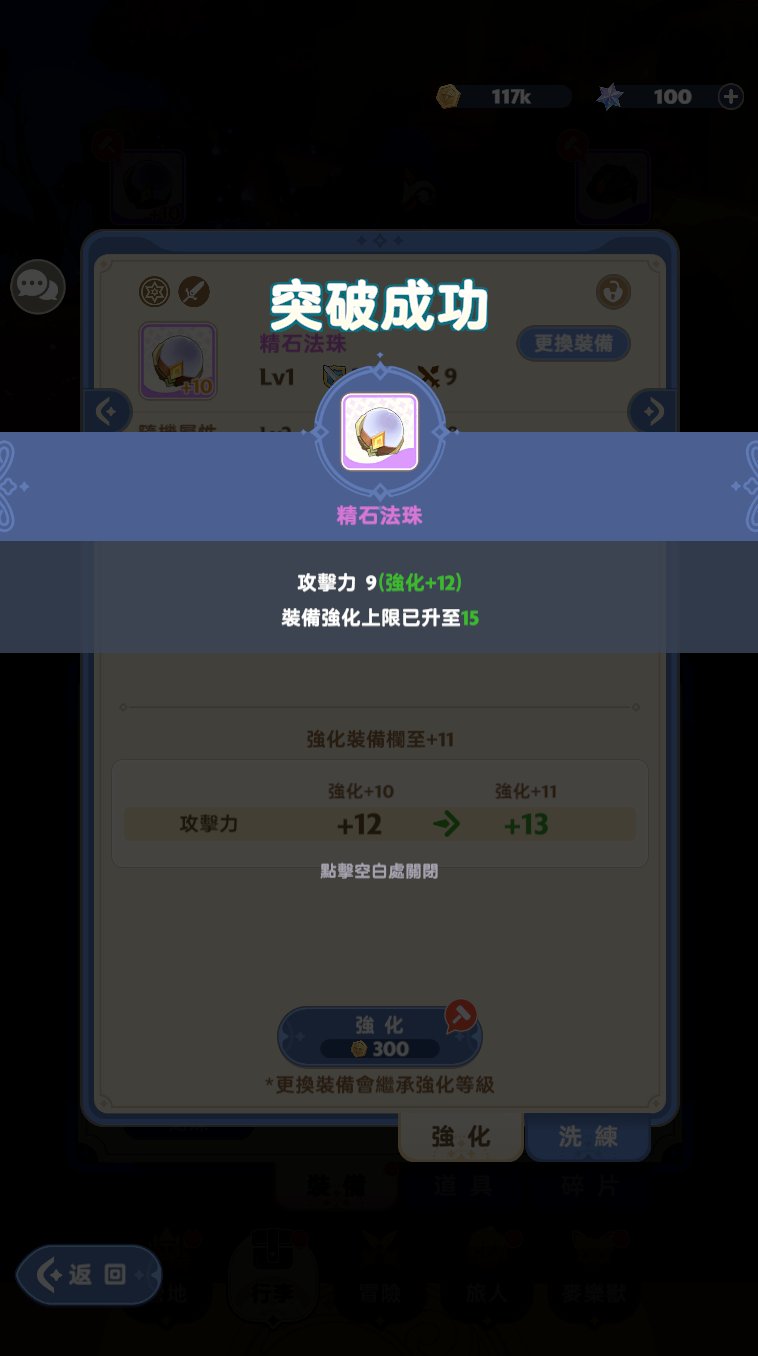Image resolution: width=758 pixels, height=1356 pixels.
Task: Click the coin currency icon
Action: [x=449, y=96]
